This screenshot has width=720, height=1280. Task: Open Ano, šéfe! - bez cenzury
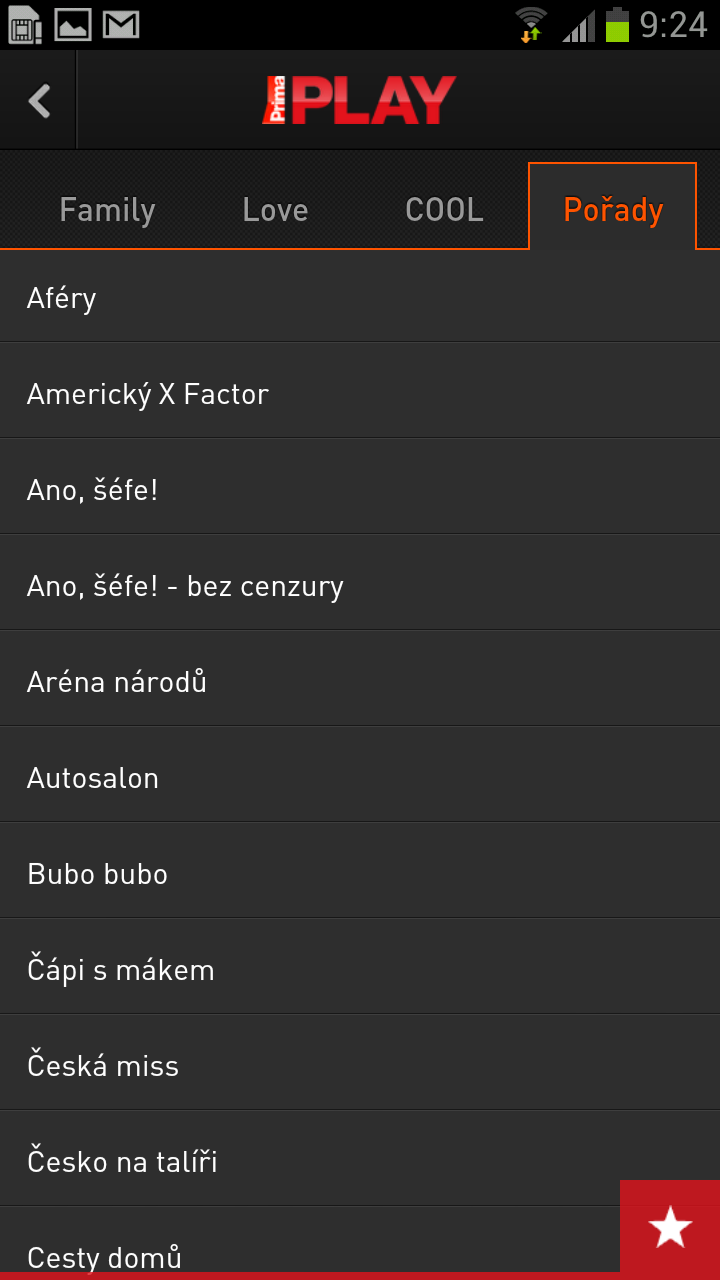185,585
